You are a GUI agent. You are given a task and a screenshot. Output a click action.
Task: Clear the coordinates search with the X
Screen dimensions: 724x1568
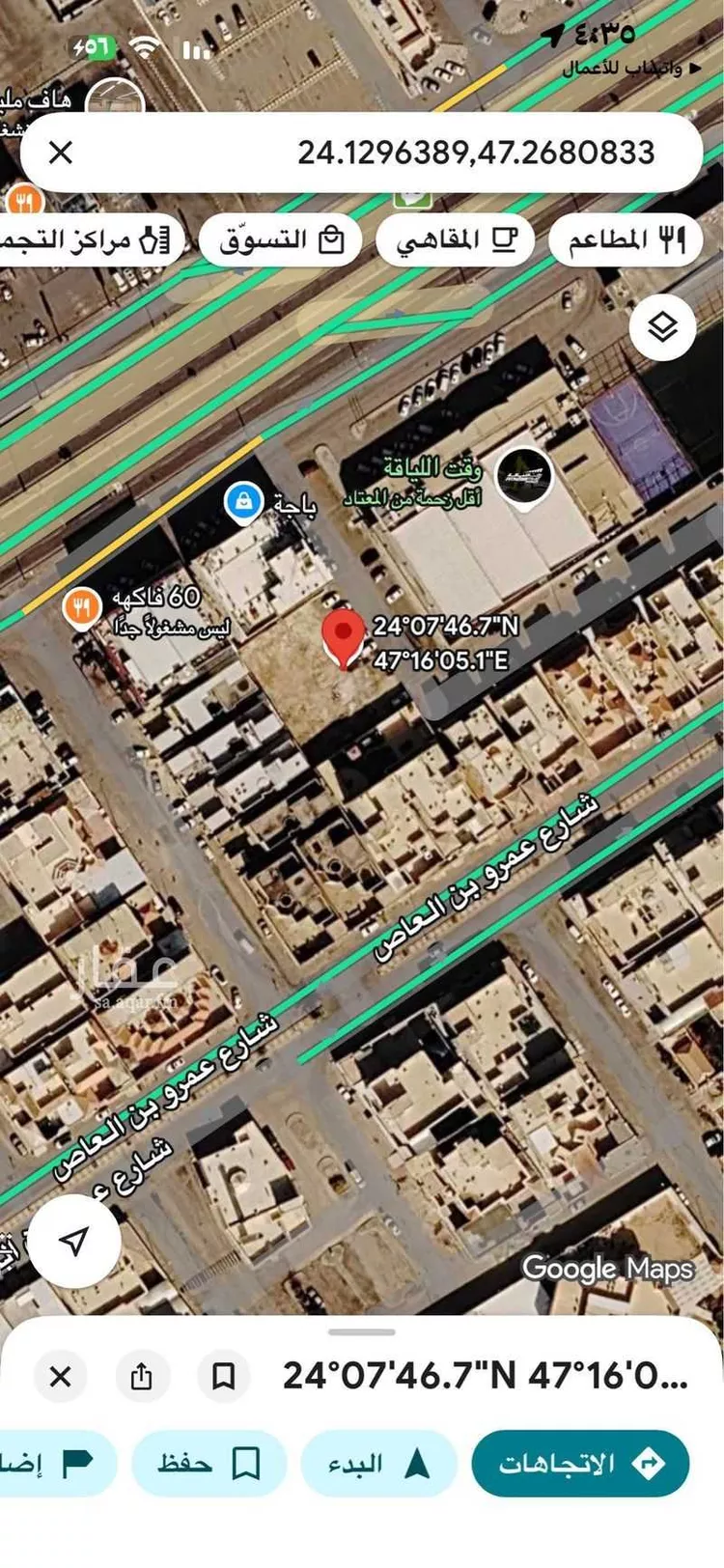61,153
